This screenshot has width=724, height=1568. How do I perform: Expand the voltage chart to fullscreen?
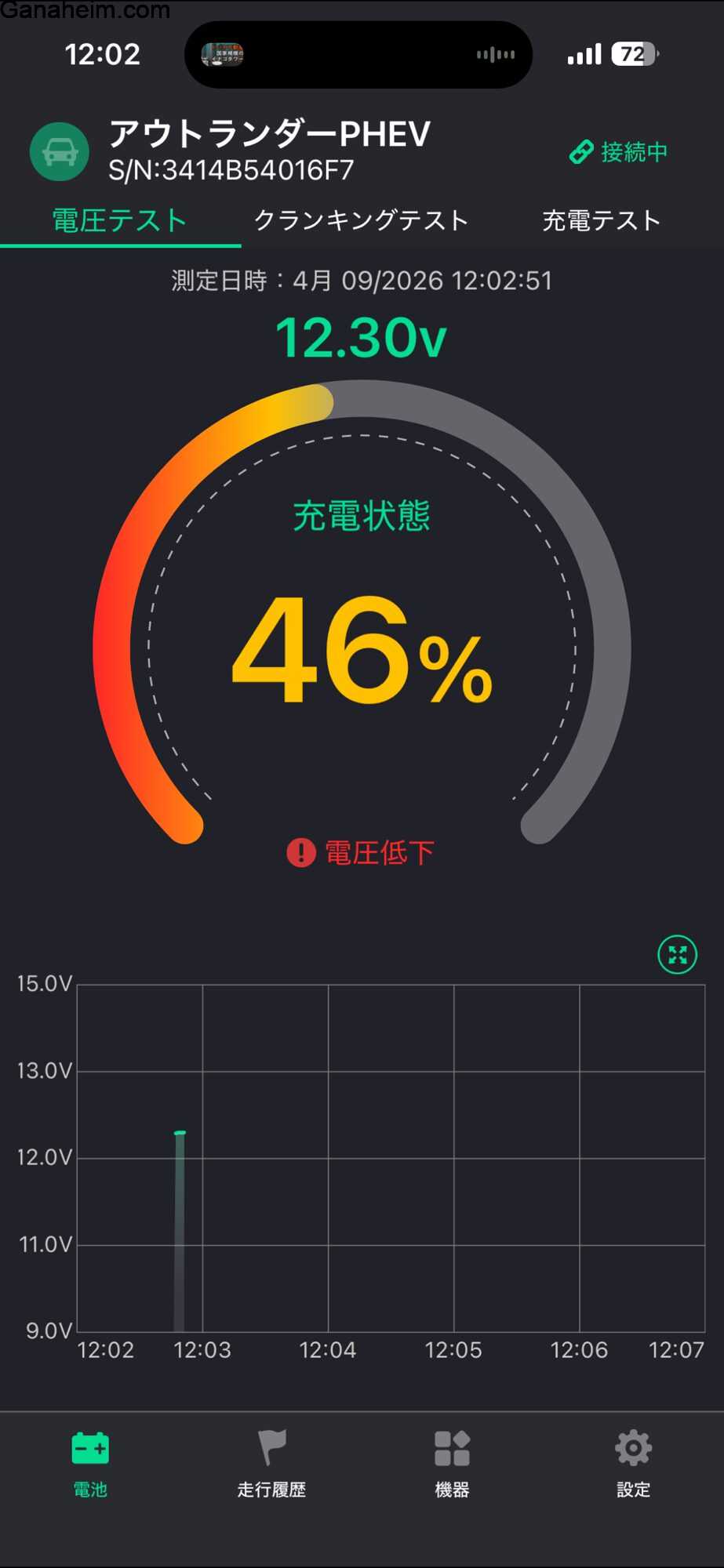pos(677,954)
